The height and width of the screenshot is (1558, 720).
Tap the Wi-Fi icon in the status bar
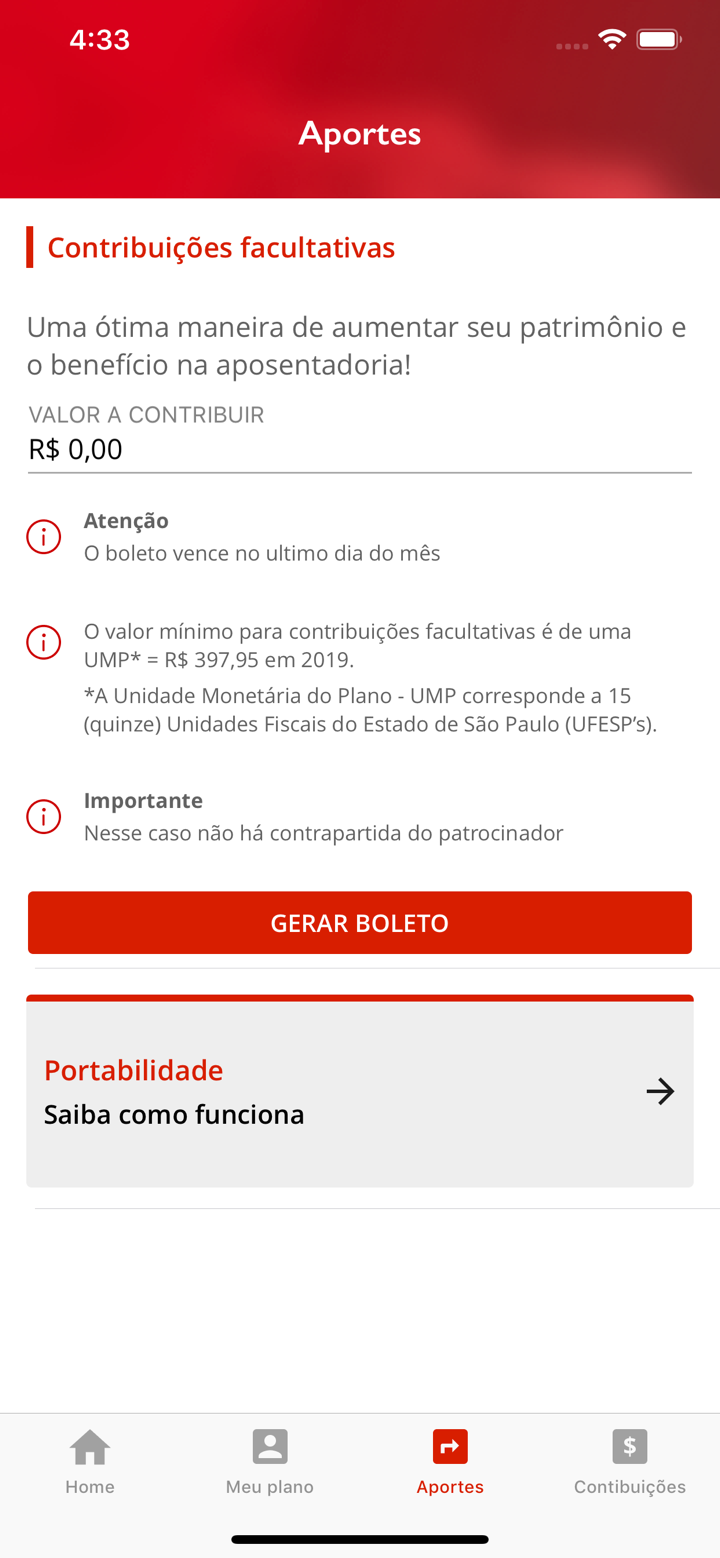click(x=613, y=38)
